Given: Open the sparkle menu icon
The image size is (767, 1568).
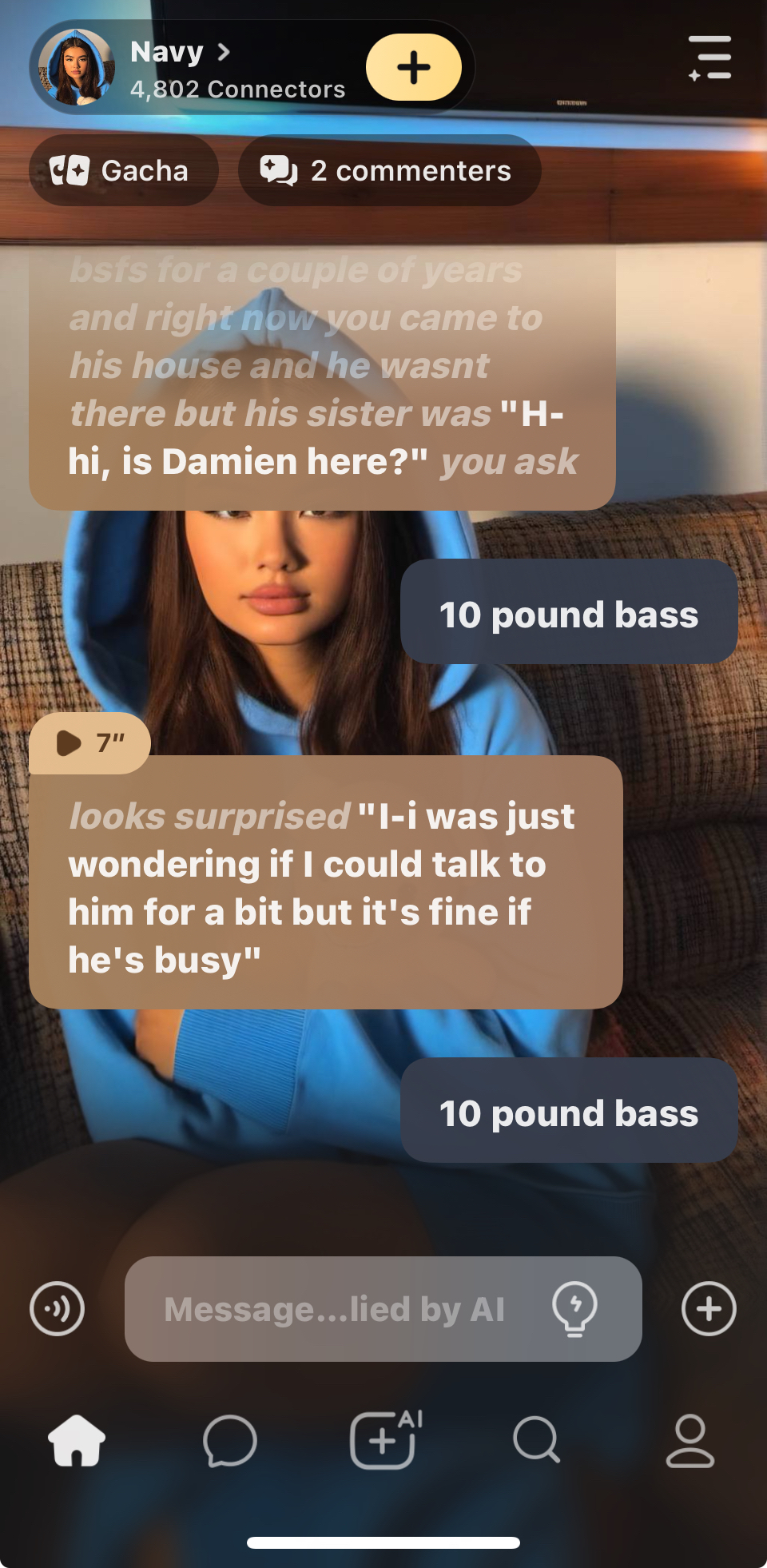Looking at the screenshot, I should tap(709, 58).
